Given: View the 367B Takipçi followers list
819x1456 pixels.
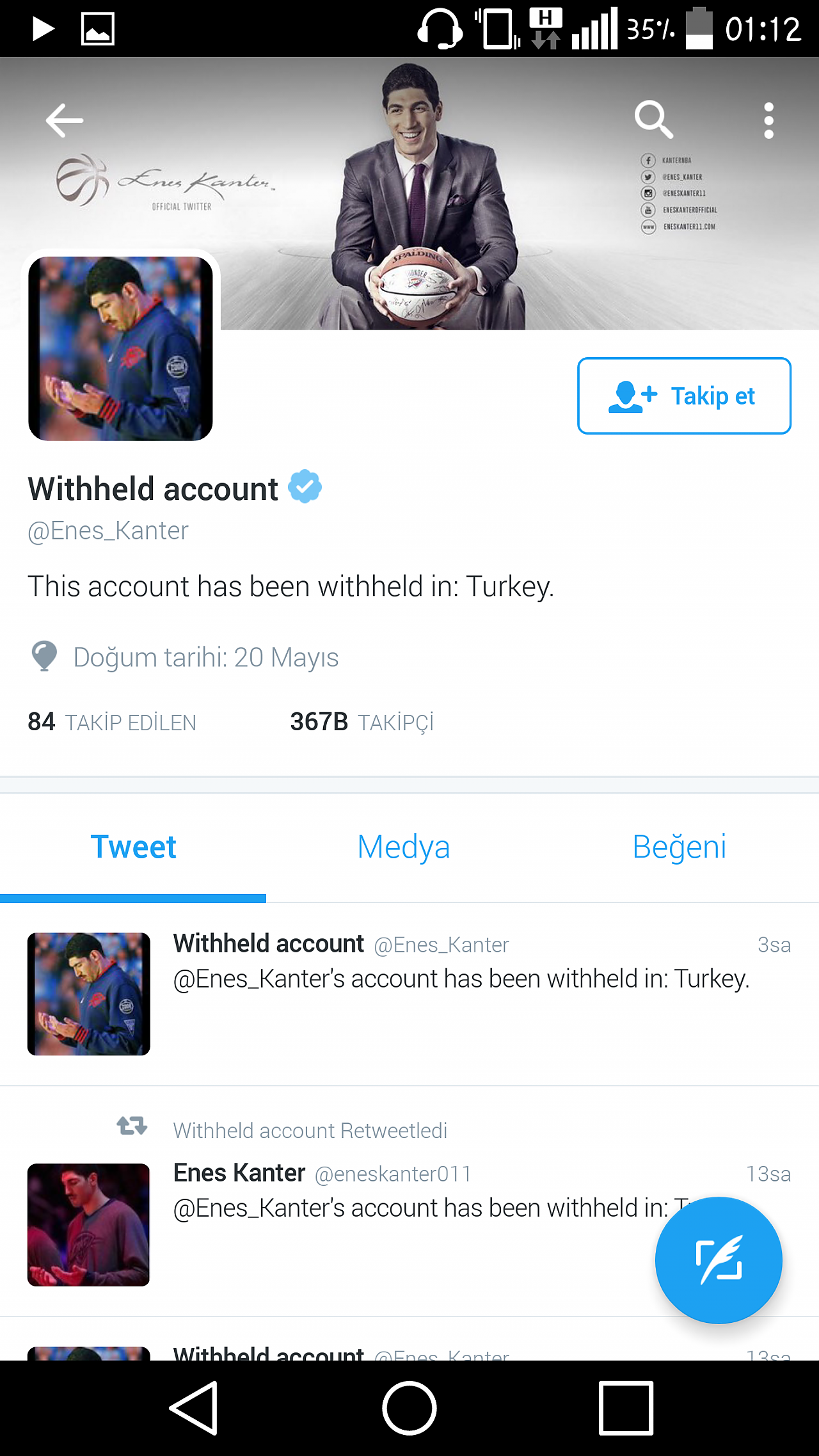Looking at the screenshot, I should tap(362, 722).
